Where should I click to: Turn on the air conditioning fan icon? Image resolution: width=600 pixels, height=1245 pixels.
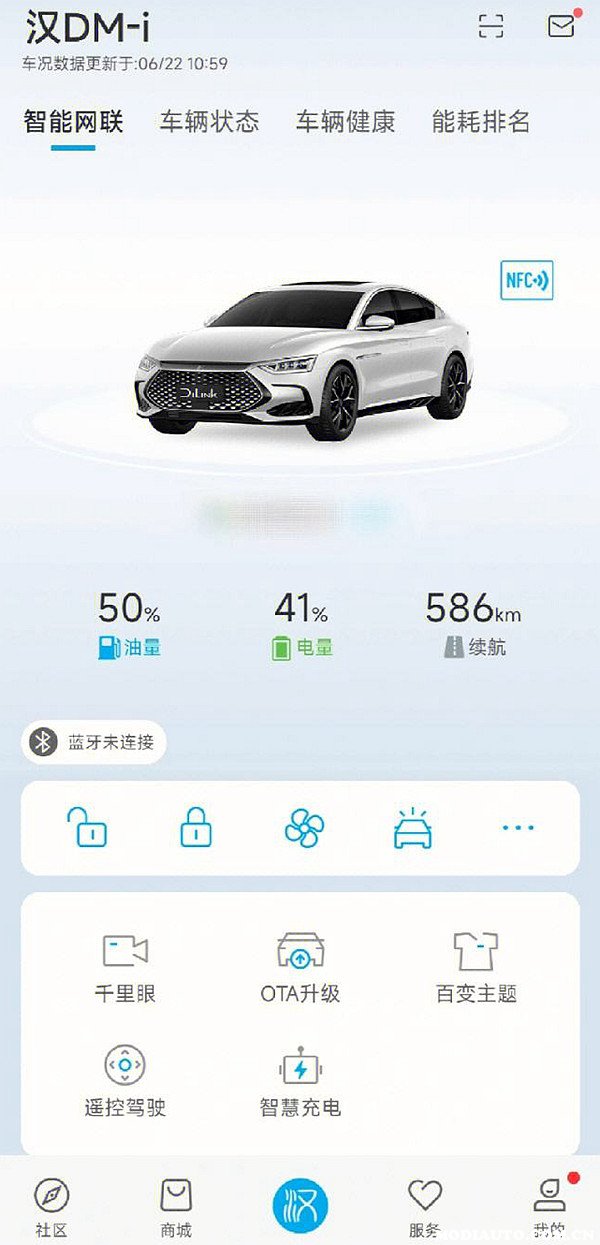tap(304, 828)
